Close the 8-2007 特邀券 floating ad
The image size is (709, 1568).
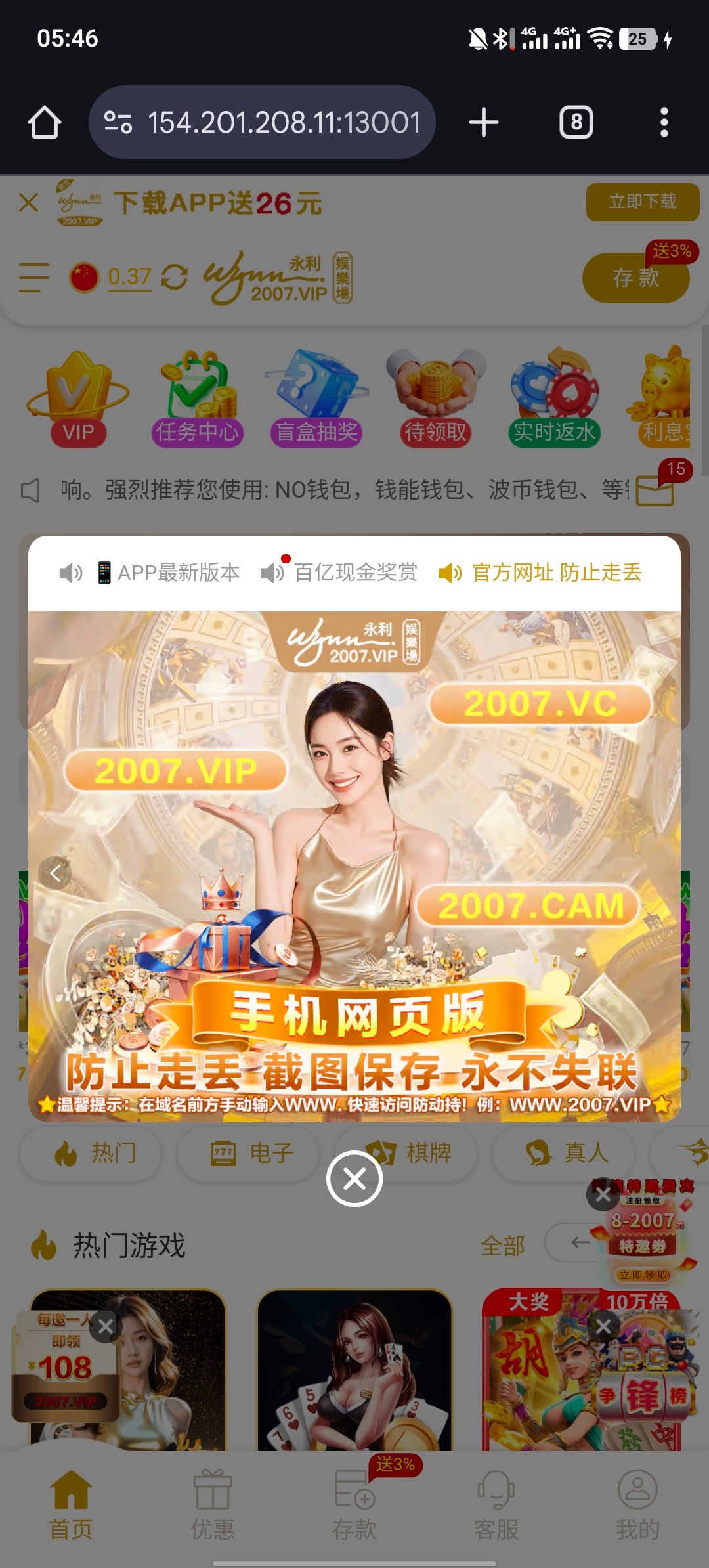point(603,1196)
